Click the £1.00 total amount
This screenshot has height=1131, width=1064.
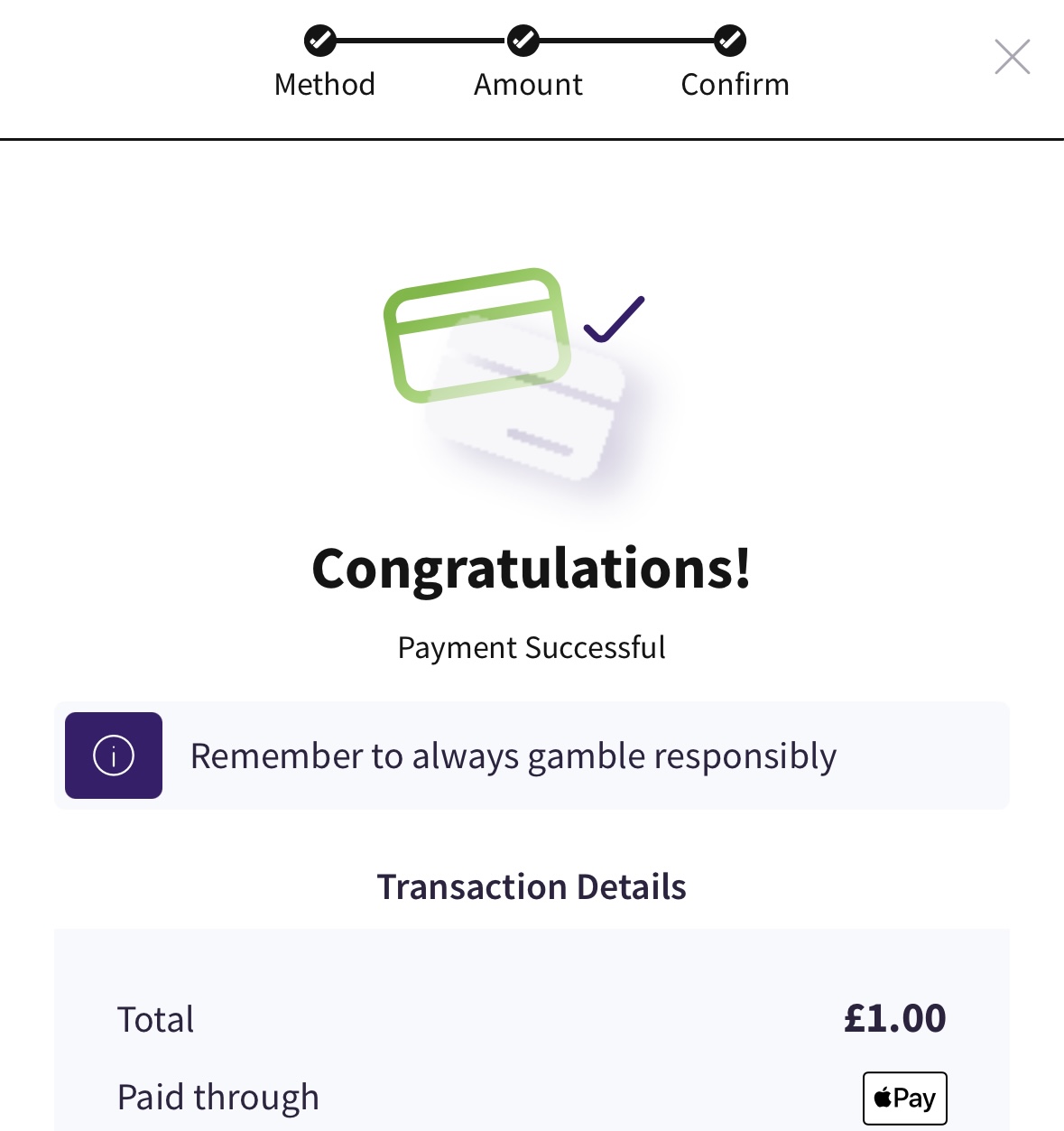[895, 1018]
